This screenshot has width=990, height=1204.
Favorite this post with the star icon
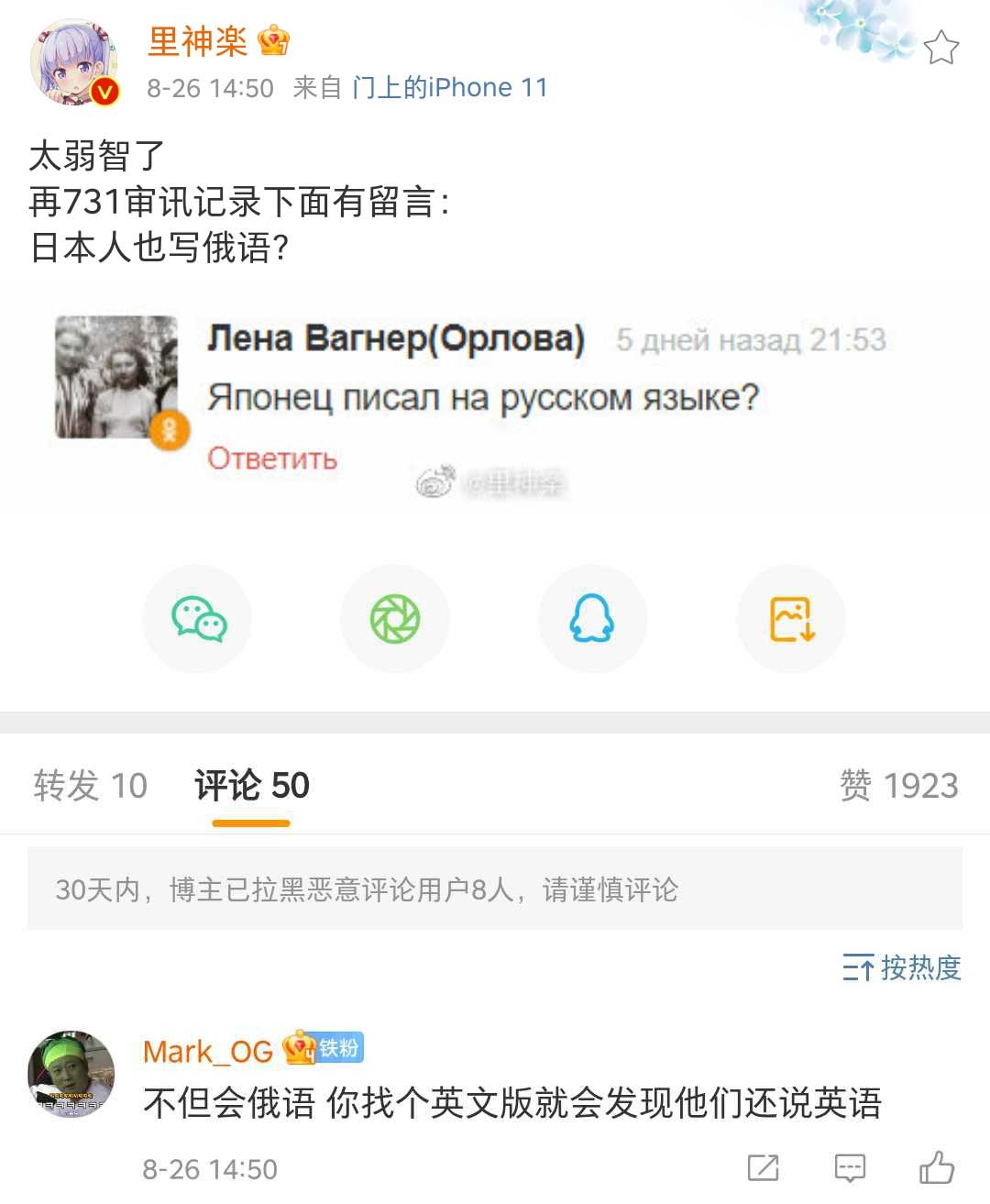click(x=940, y=48)
